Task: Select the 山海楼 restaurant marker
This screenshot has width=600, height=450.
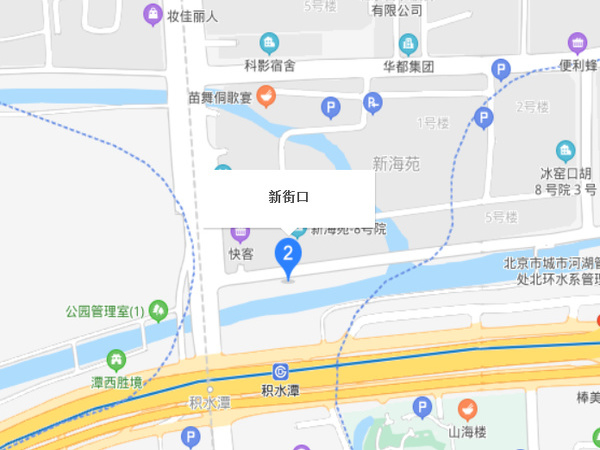Action: 467,408
